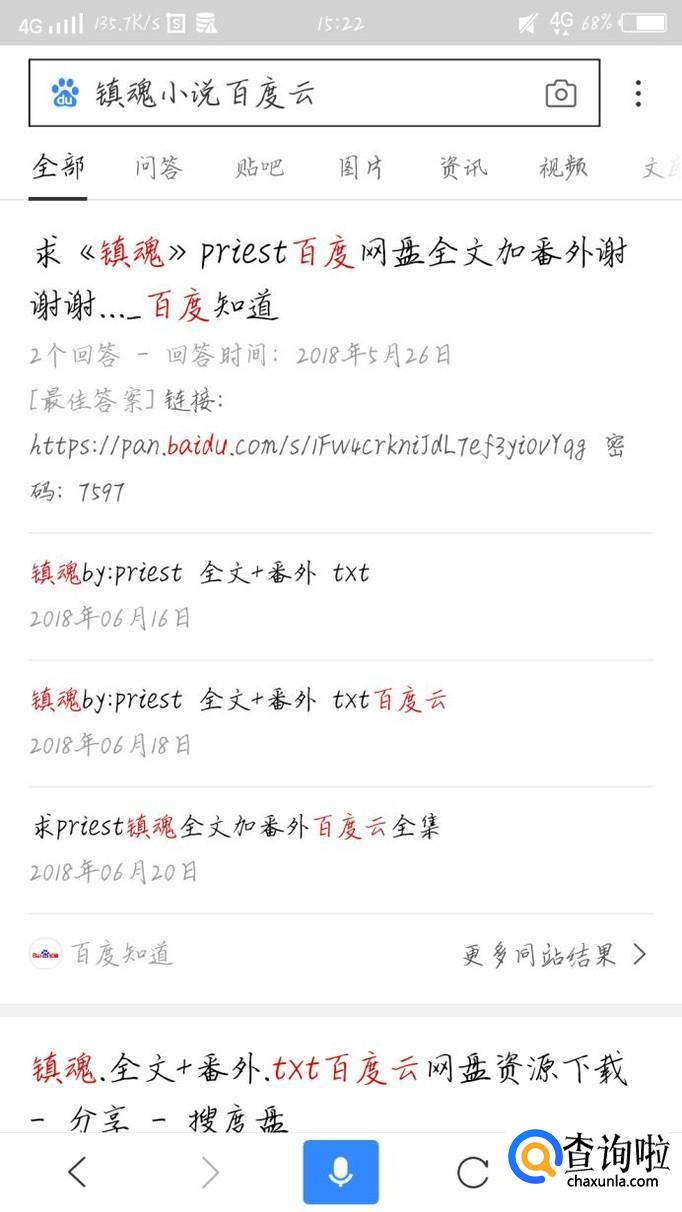Start voice search with the microphone button

click(341, 1171)
